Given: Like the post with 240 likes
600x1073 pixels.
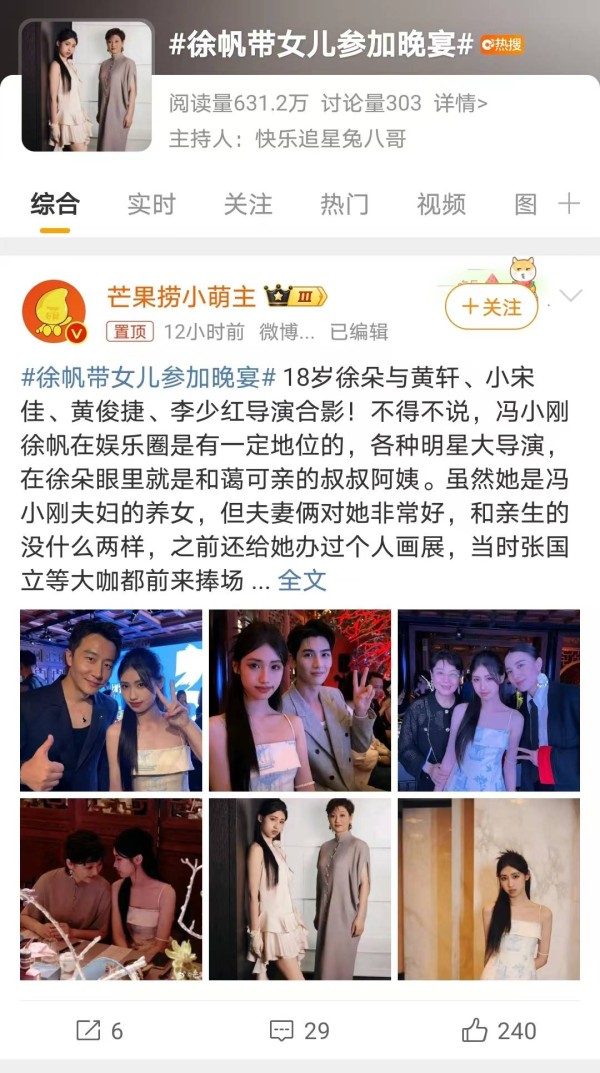Looking at the screenshot, I should (x=499, y=1030).
